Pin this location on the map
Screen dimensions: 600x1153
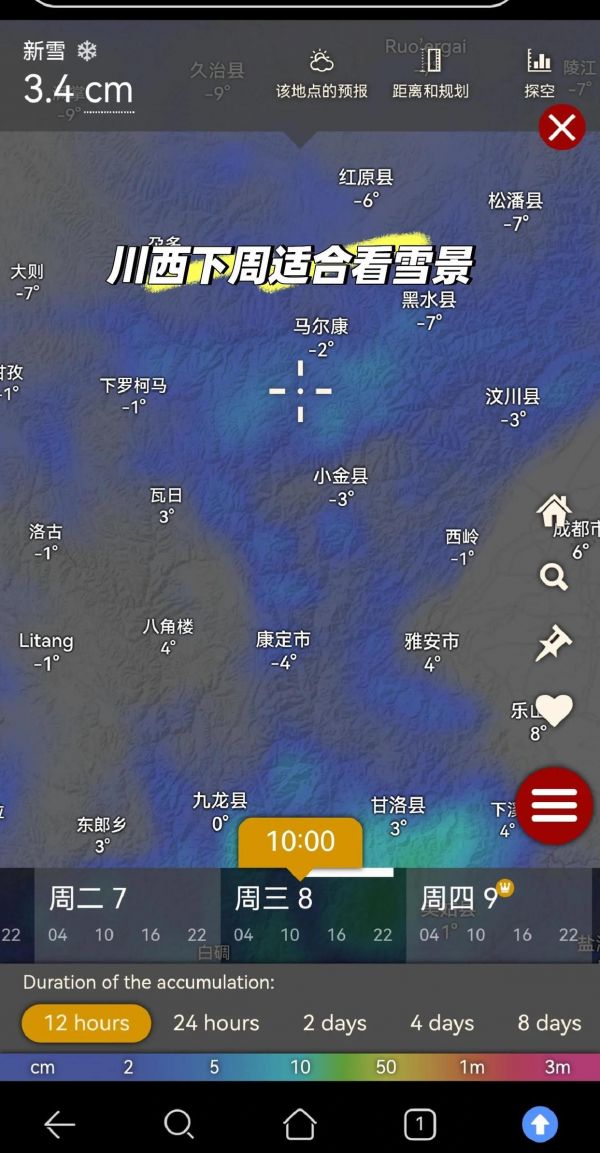[553, 643]
